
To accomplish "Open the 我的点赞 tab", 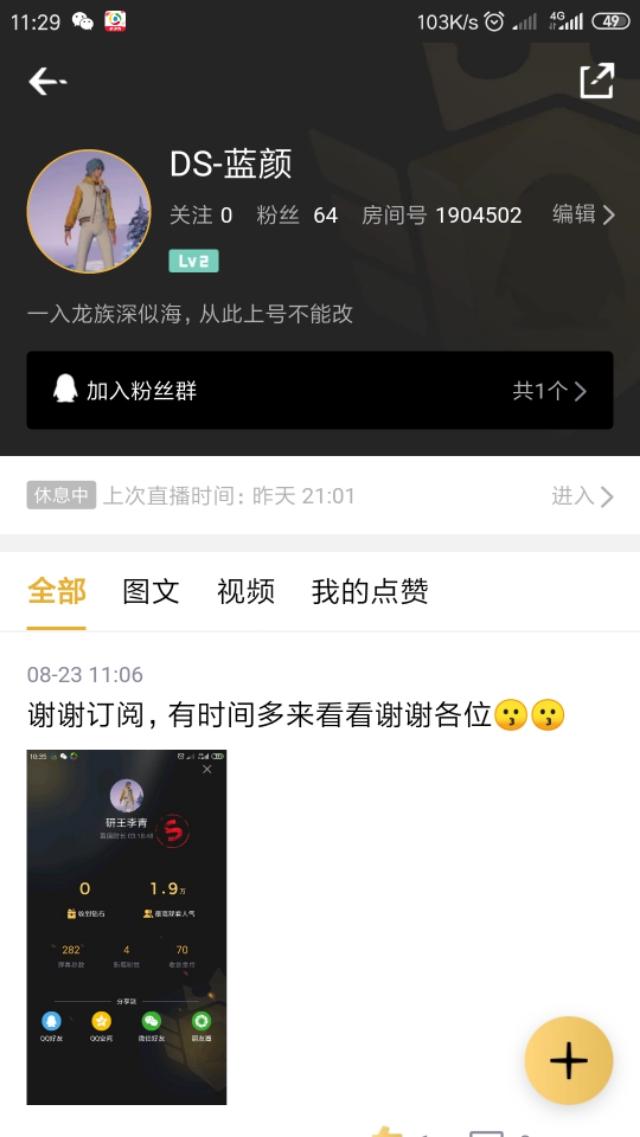I will pos(370,592).
